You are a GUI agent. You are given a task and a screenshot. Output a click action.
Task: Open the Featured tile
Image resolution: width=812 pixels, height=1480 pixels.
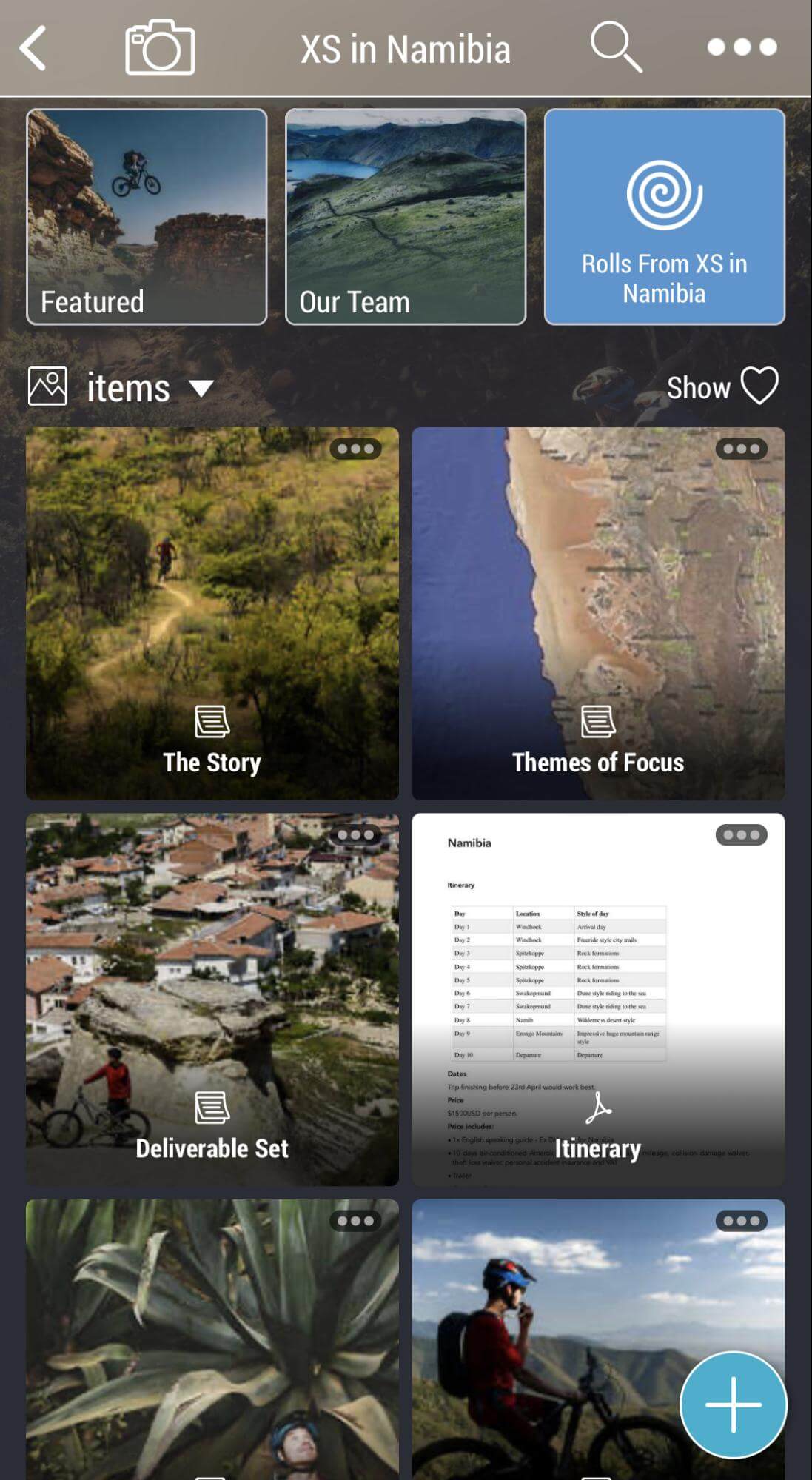tap(147, 217)
